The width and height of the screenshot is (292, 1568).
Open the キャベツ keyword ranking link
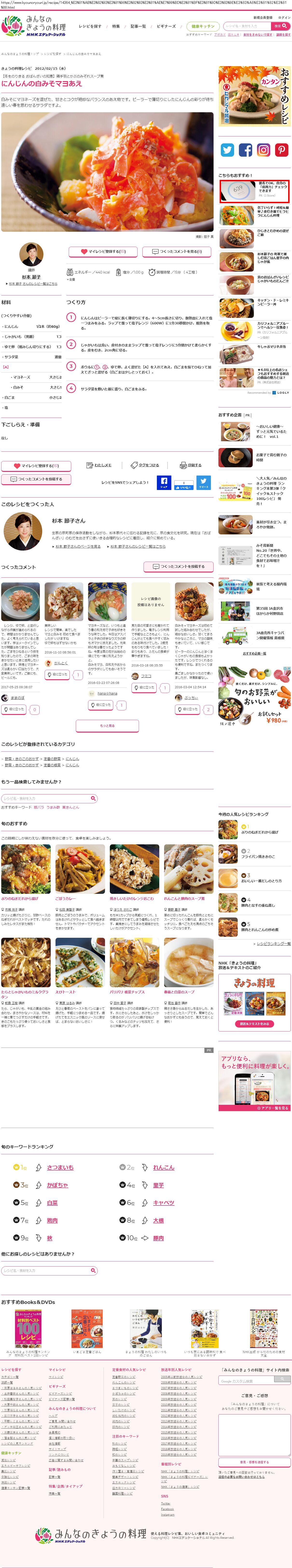164,1202
